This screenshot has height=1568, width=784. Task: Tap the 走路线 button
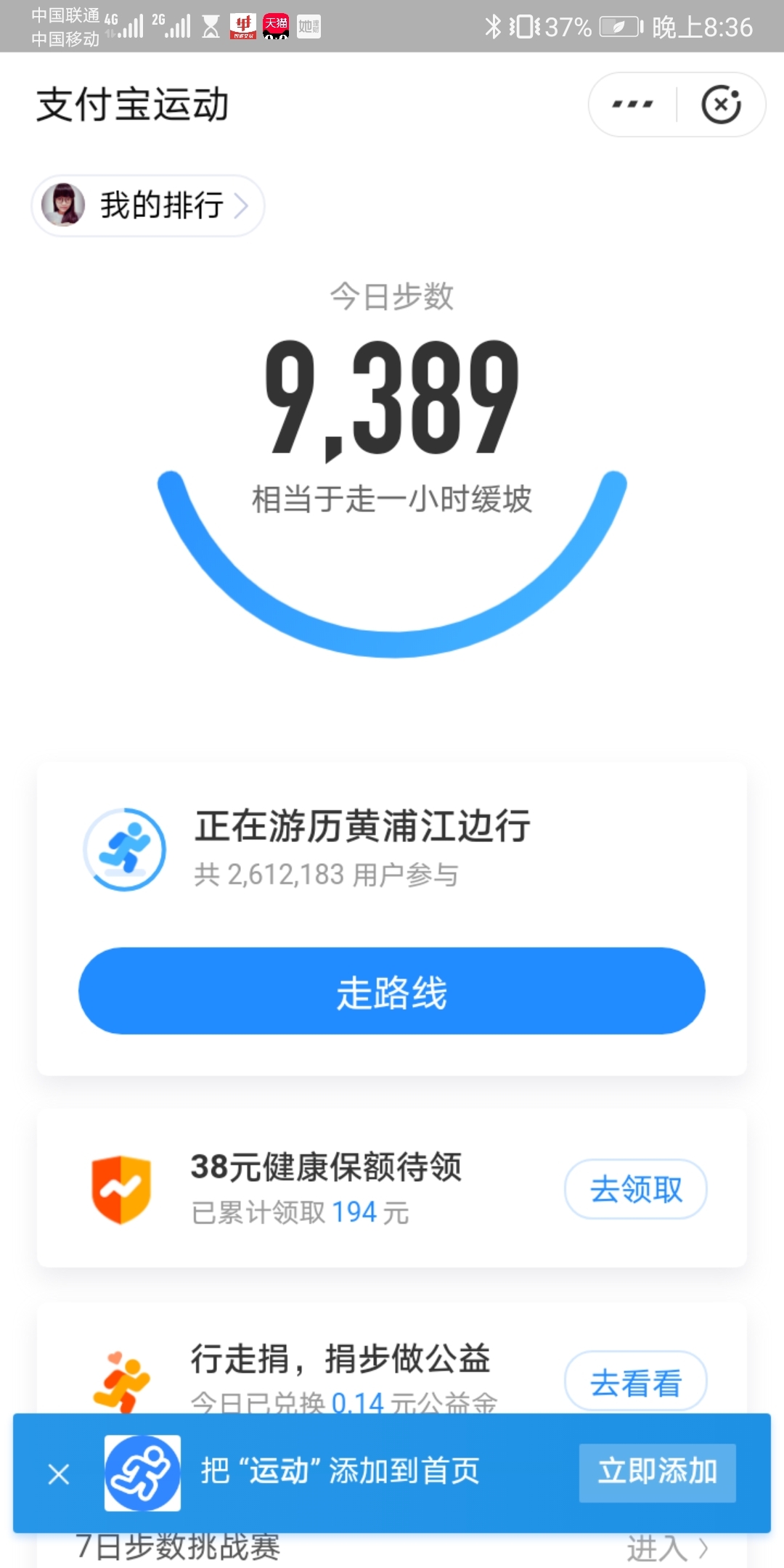(392, 991)
